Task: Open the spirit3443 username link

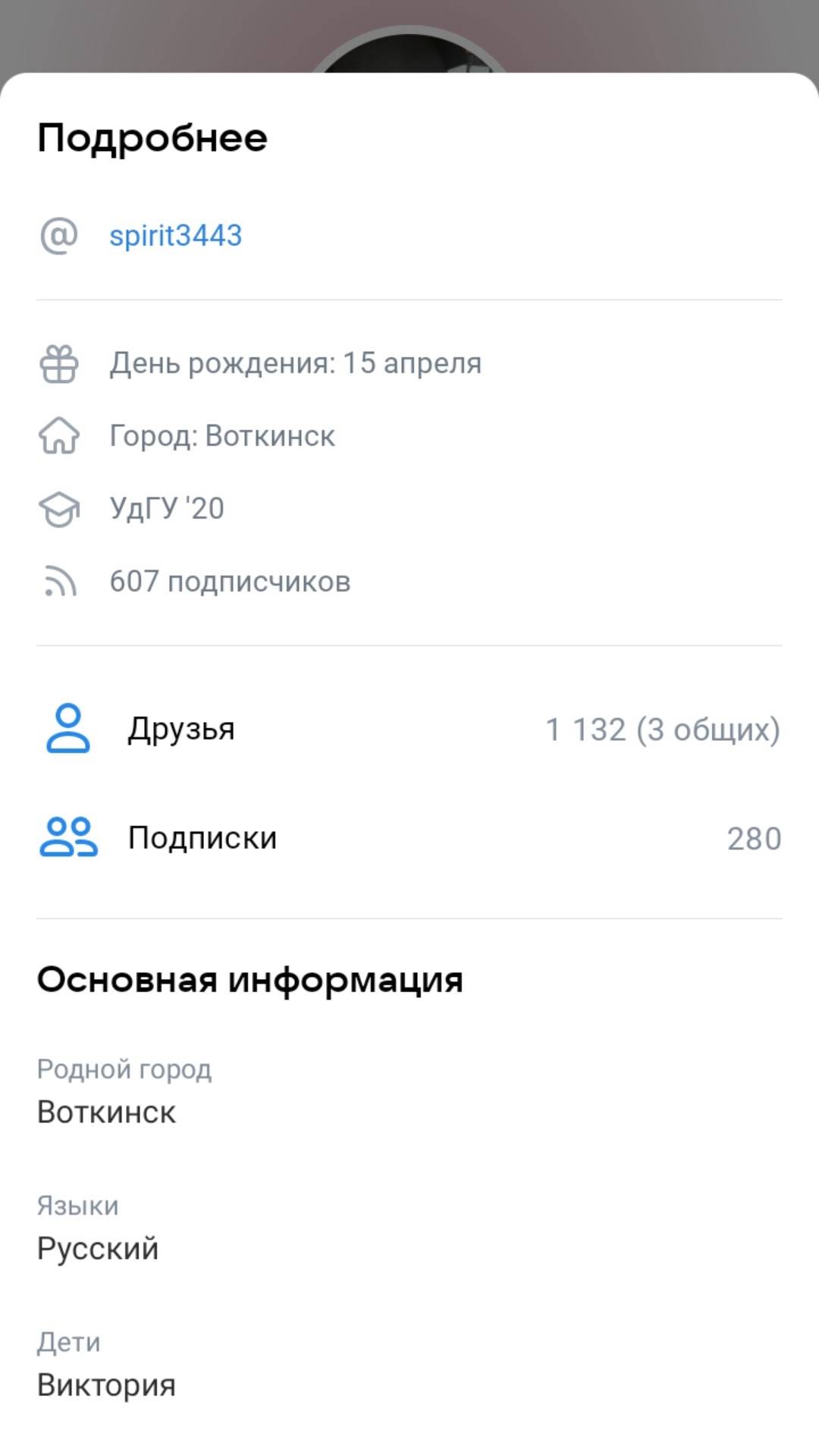Action: click(174, 235)
